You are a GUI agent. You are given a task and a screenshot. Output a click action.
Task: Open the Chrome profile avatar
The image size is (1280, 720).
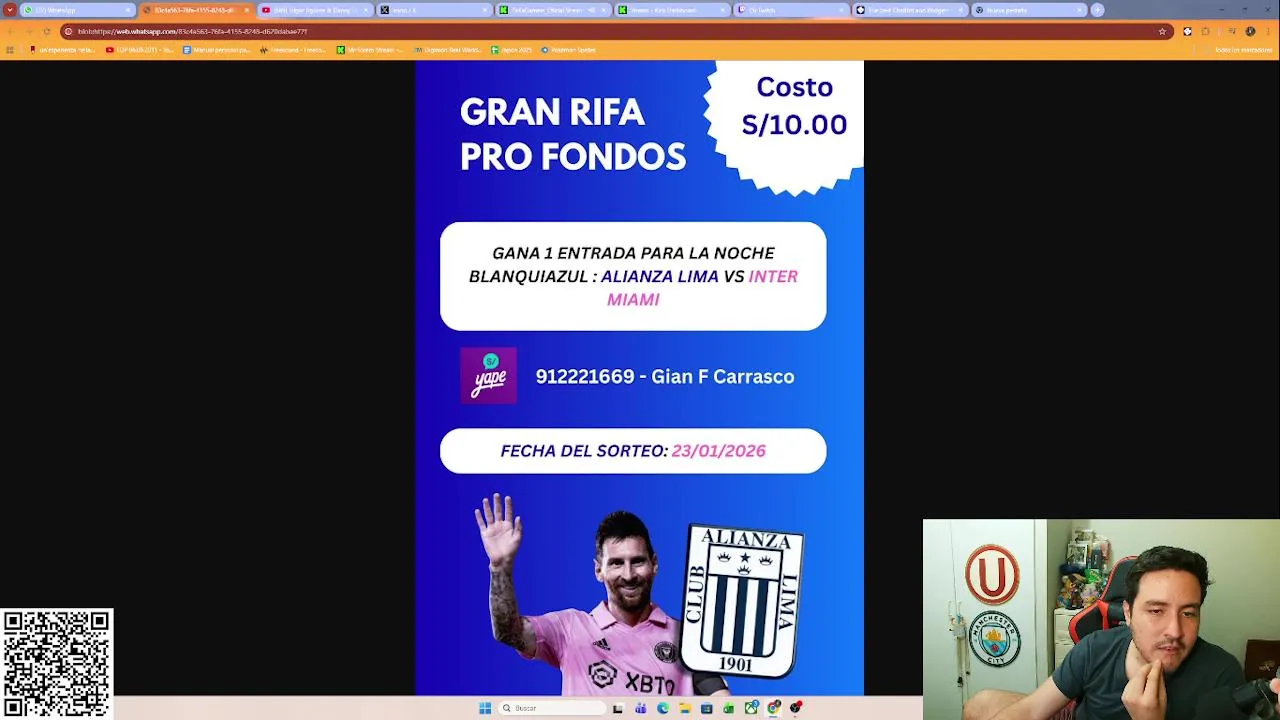coord(1250,31)
